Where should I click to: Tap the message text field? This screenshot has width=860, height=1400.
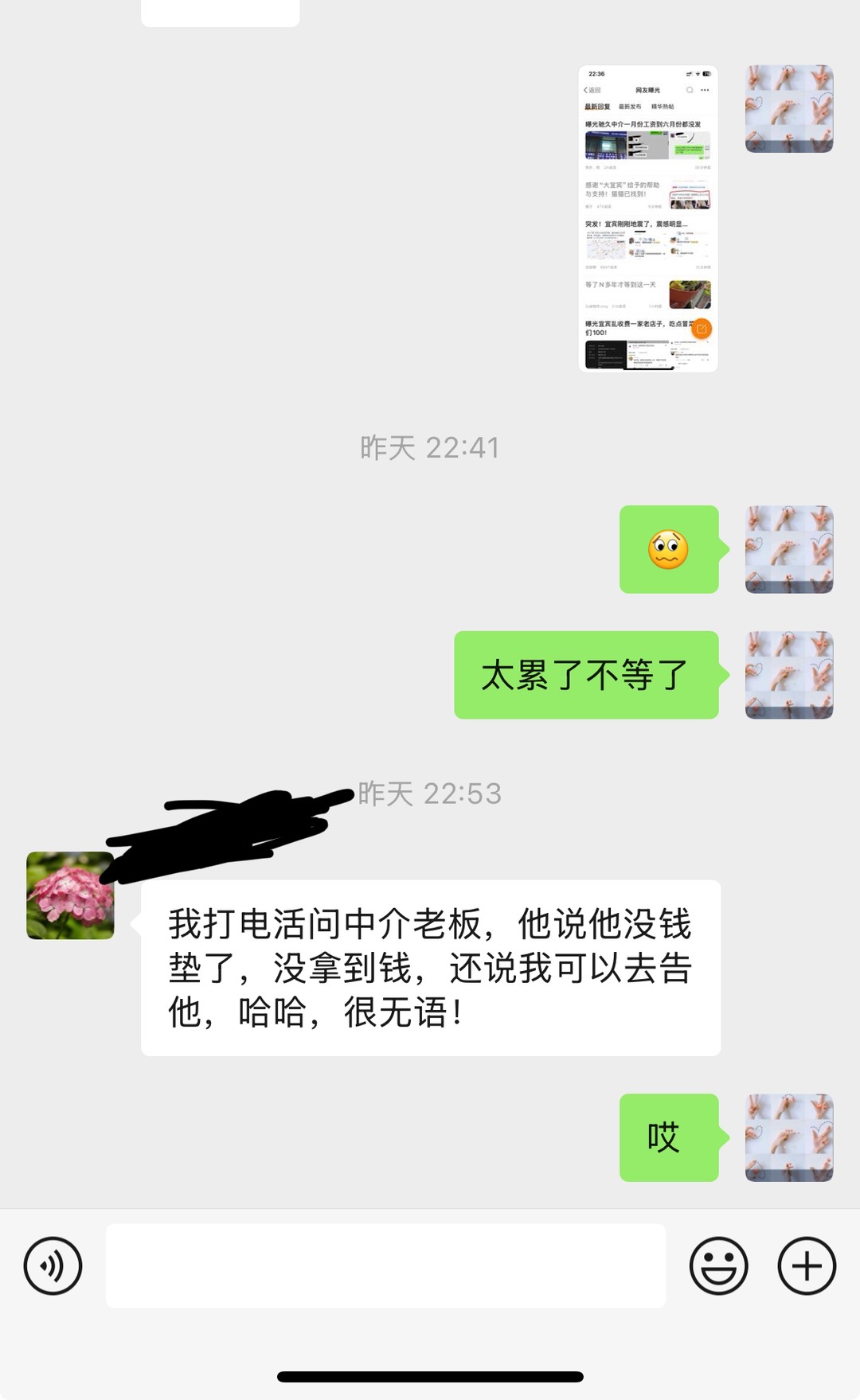pos(385,1265)
